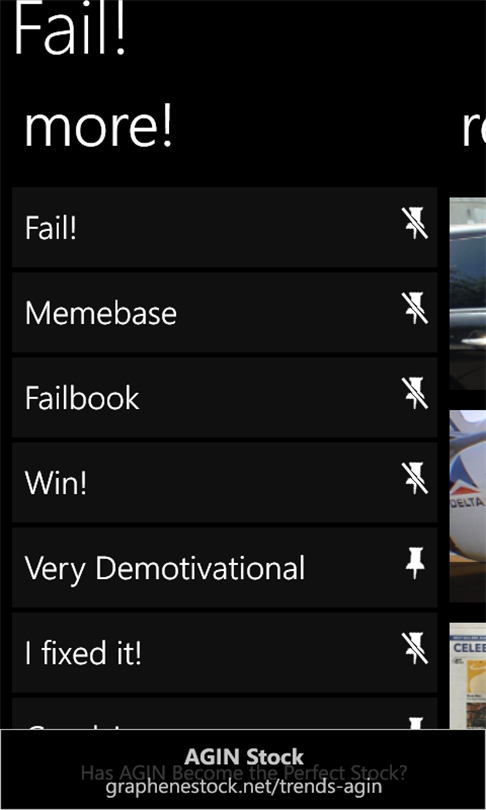The height and width of the screenshot is (810, 486).
Task: Unpin I fixed it!
Action: pos(415,648)
